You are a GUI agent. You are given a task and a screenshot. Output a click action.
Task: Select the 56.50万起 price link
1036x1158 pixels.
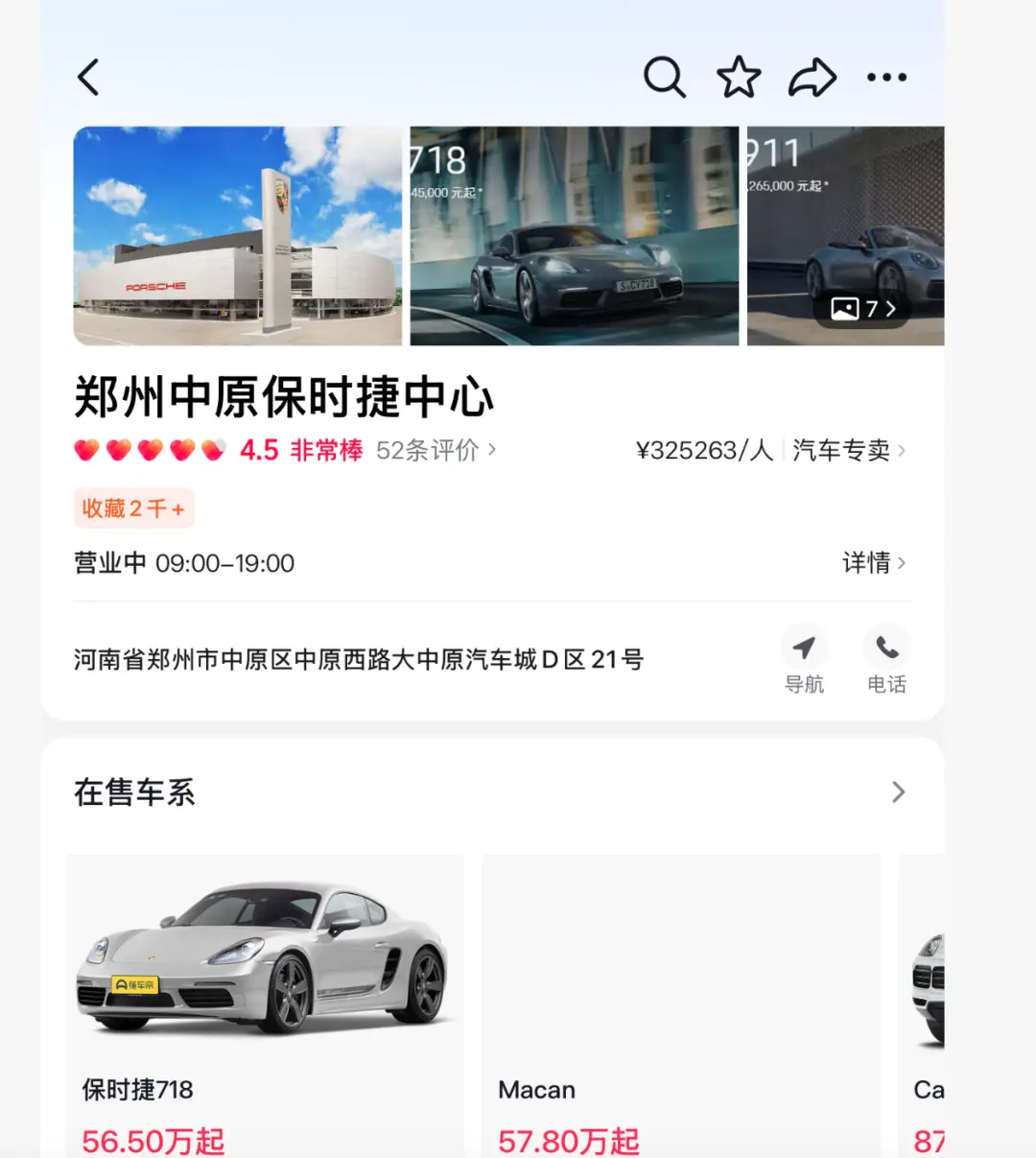(151, 1141)
